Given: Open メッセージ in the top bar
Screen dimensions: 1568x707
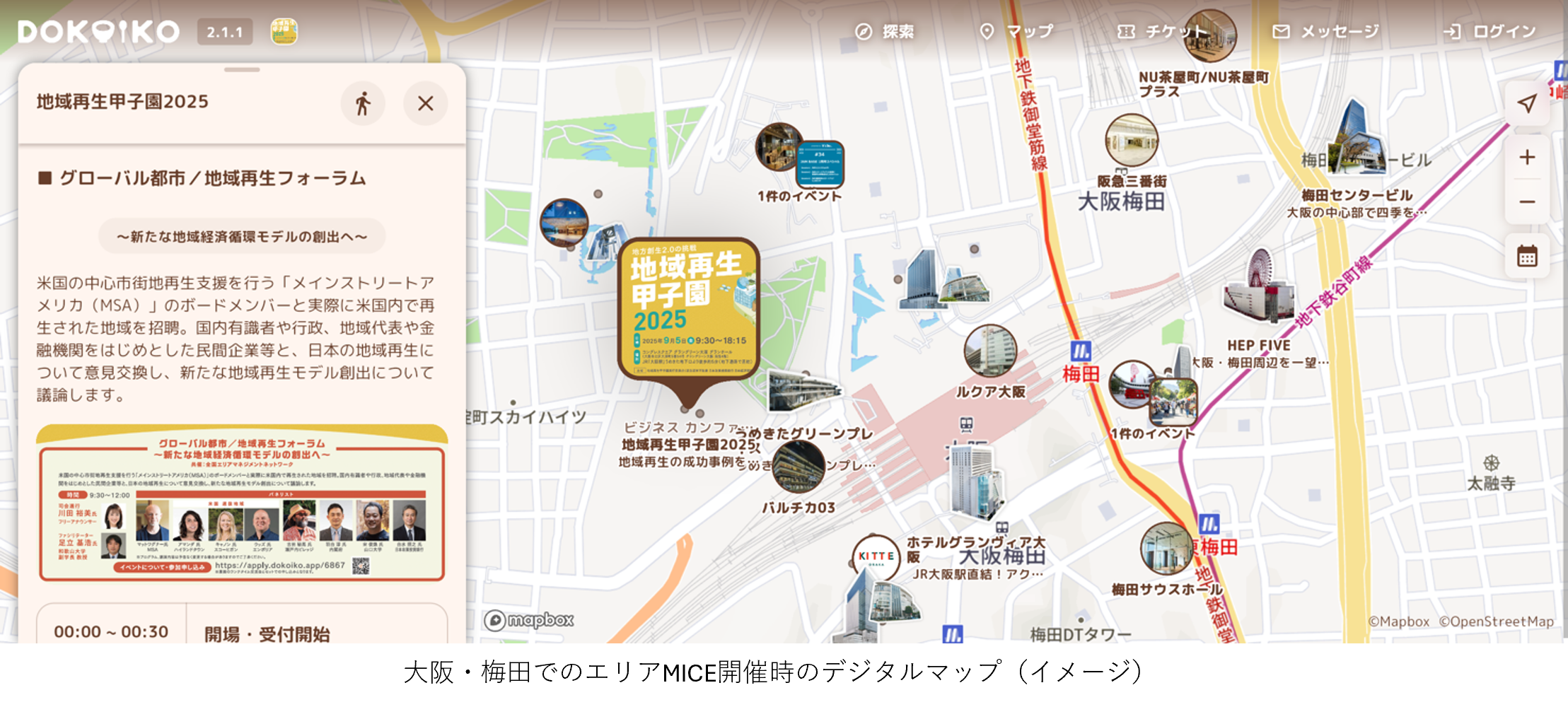Looking at the screenshot, I should (x=1326, y=32).
